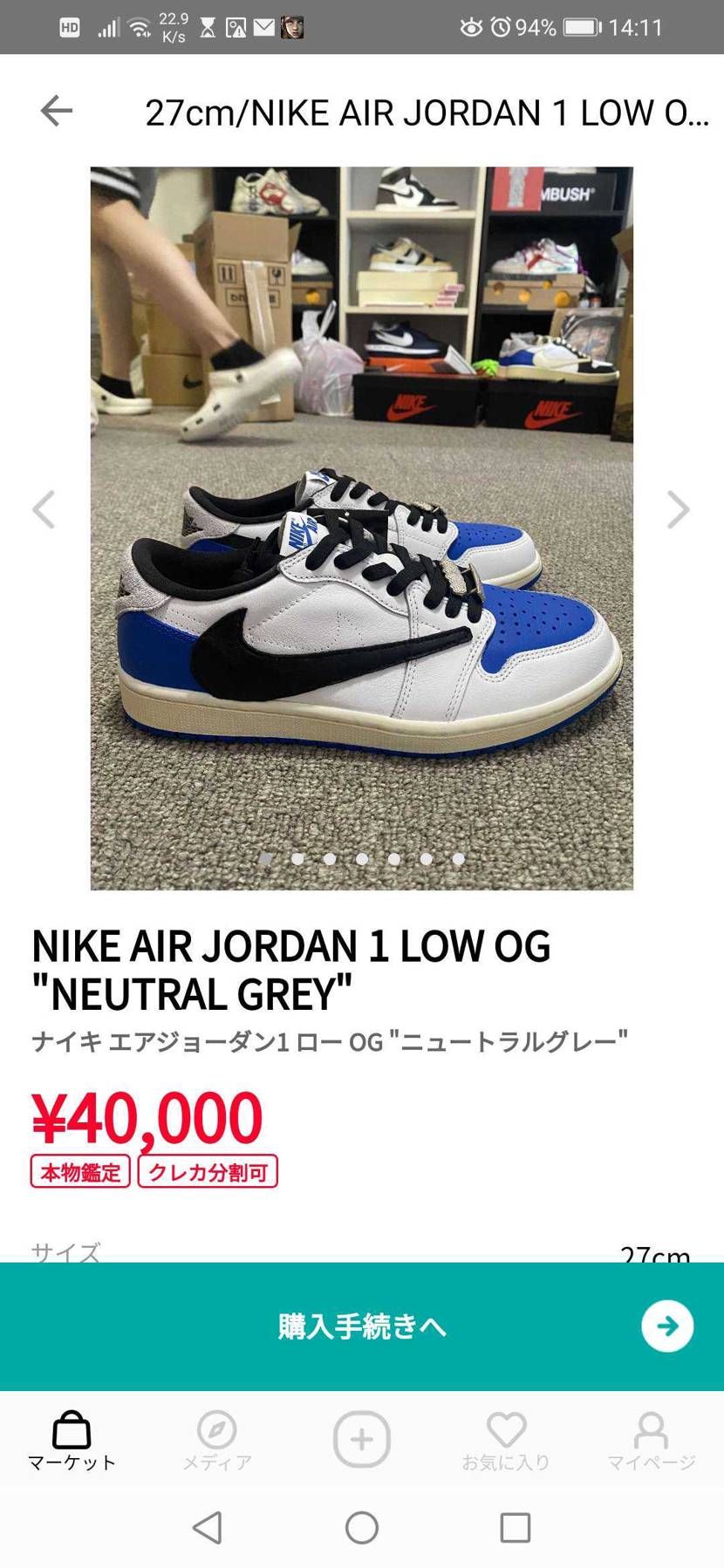Open the お気に入り favorites tab
724x1568 pixels.
coord(506,1441)
